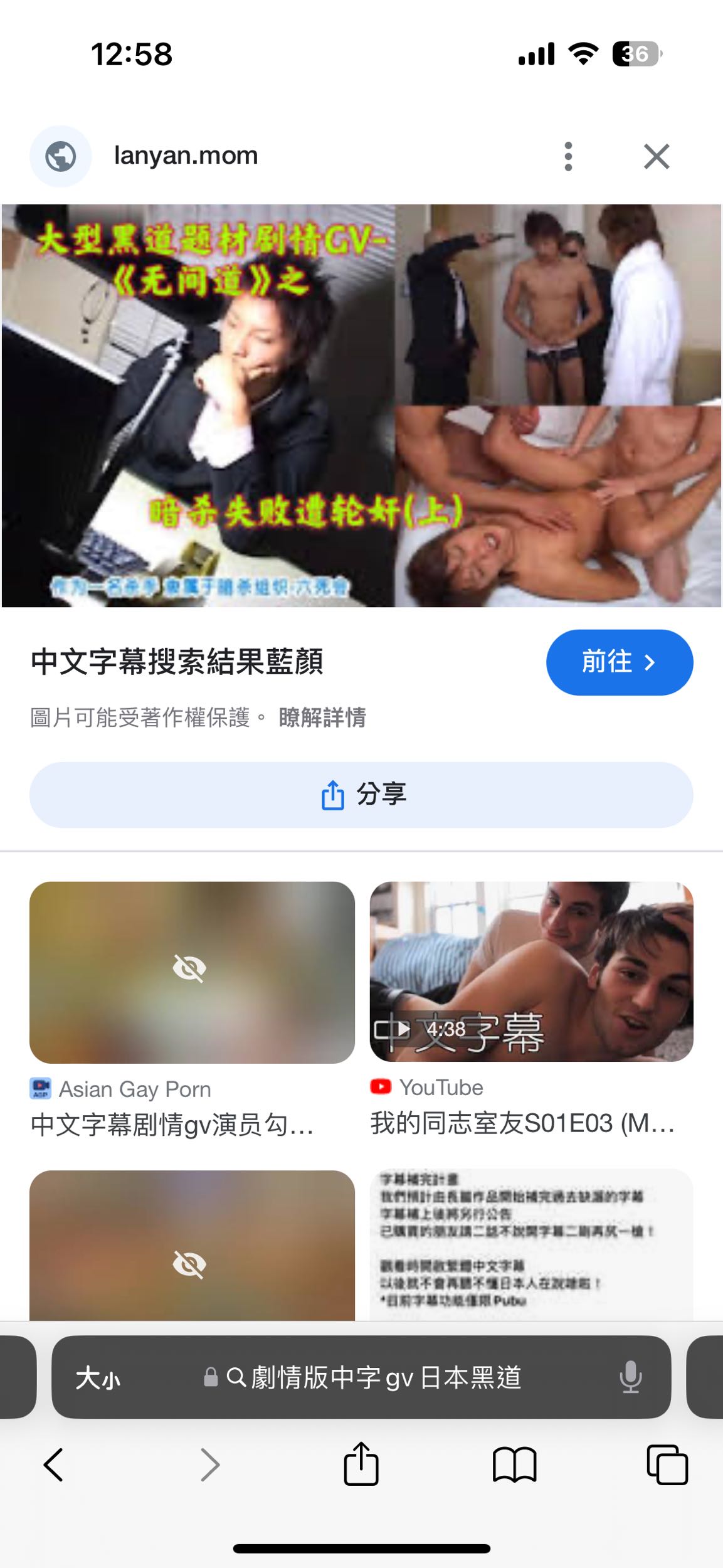Viewport: 723px width, 1568px height.
Task: Tap the 前往 button to visit the site
Action: point(619,662)
